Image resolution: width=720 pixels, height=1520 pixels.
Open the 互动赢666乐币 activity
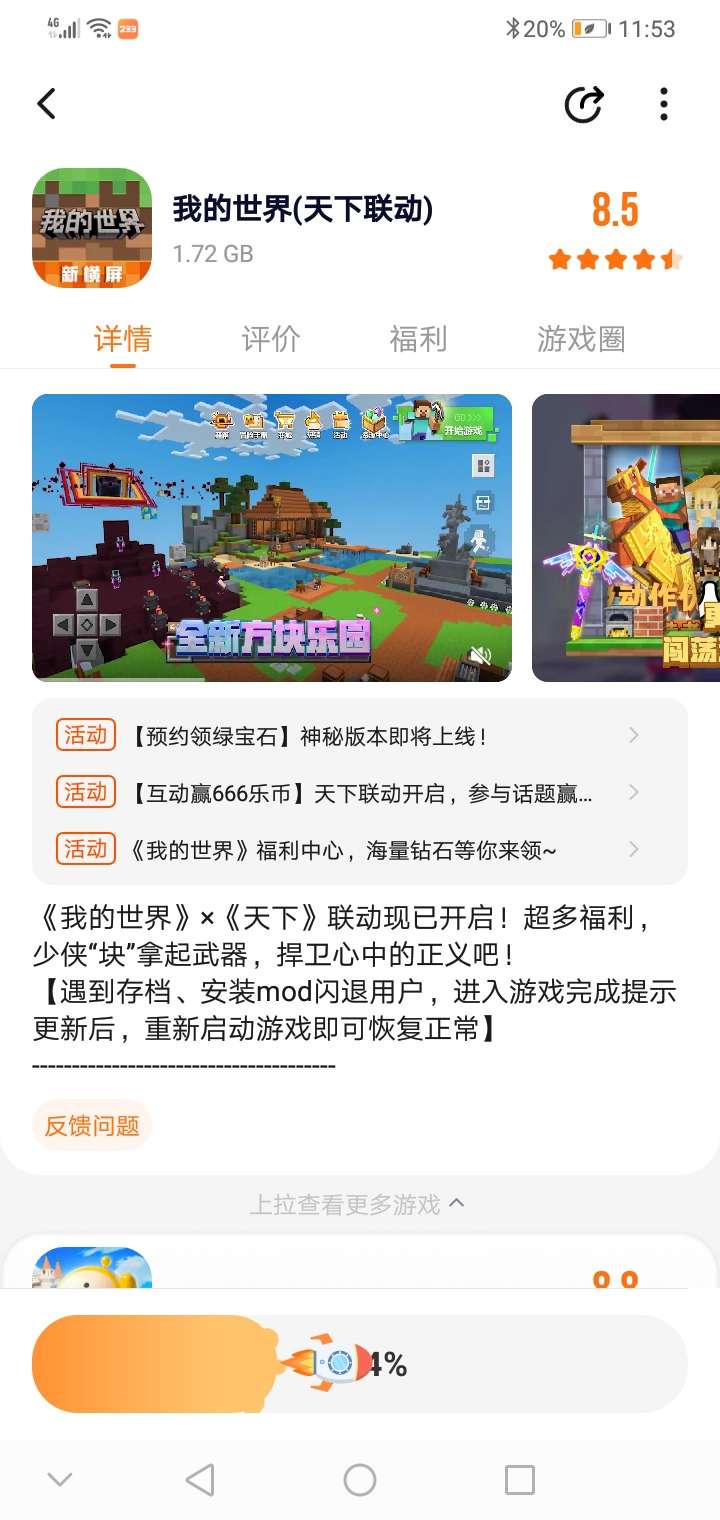coord(359,793)
